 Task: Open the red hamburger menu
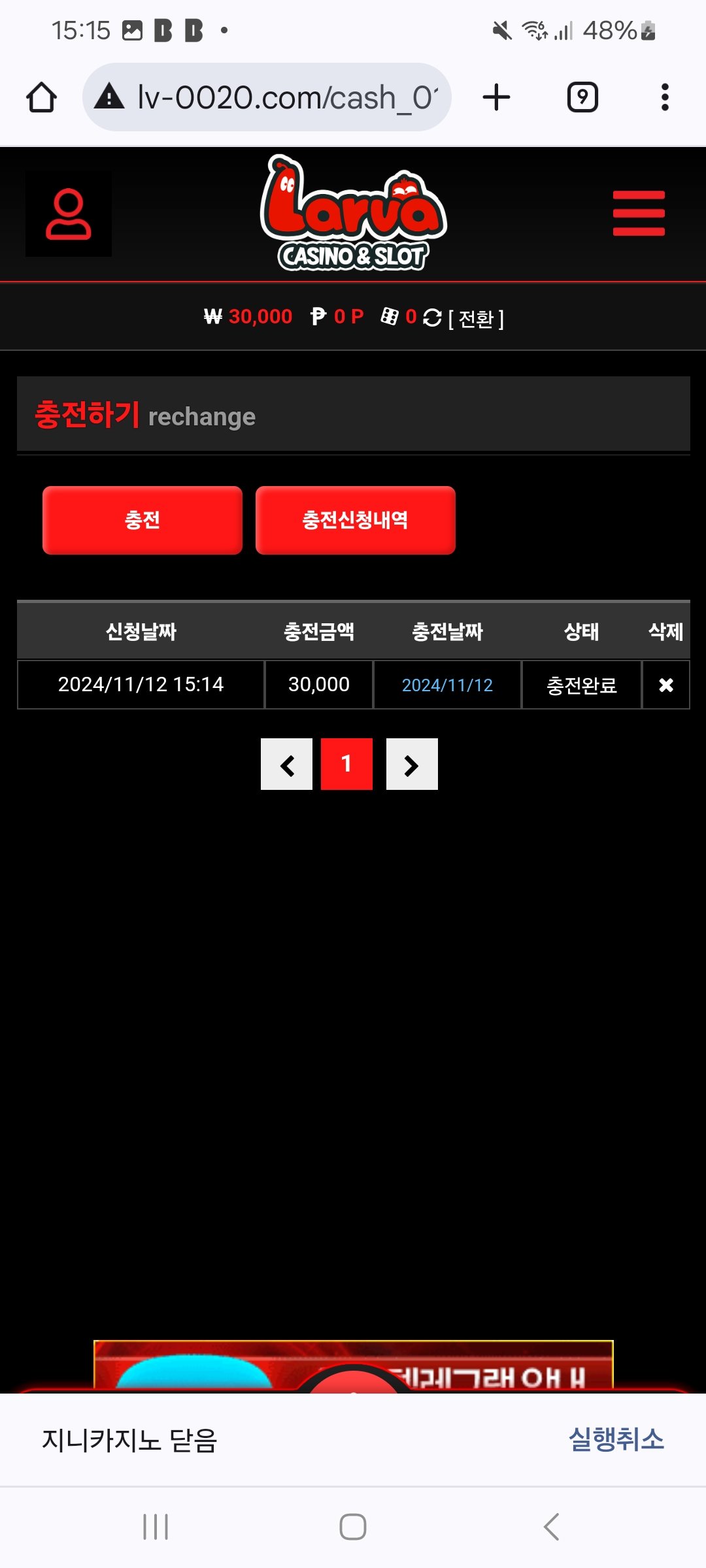click(x=638, y=214)
